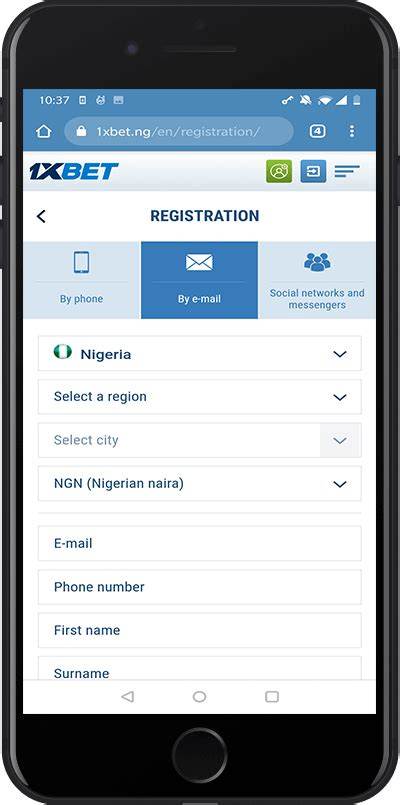Image resolution: width=400 pixels, height=805 pixels.
Task: Go to the browser home page
Action: (44, 131)
